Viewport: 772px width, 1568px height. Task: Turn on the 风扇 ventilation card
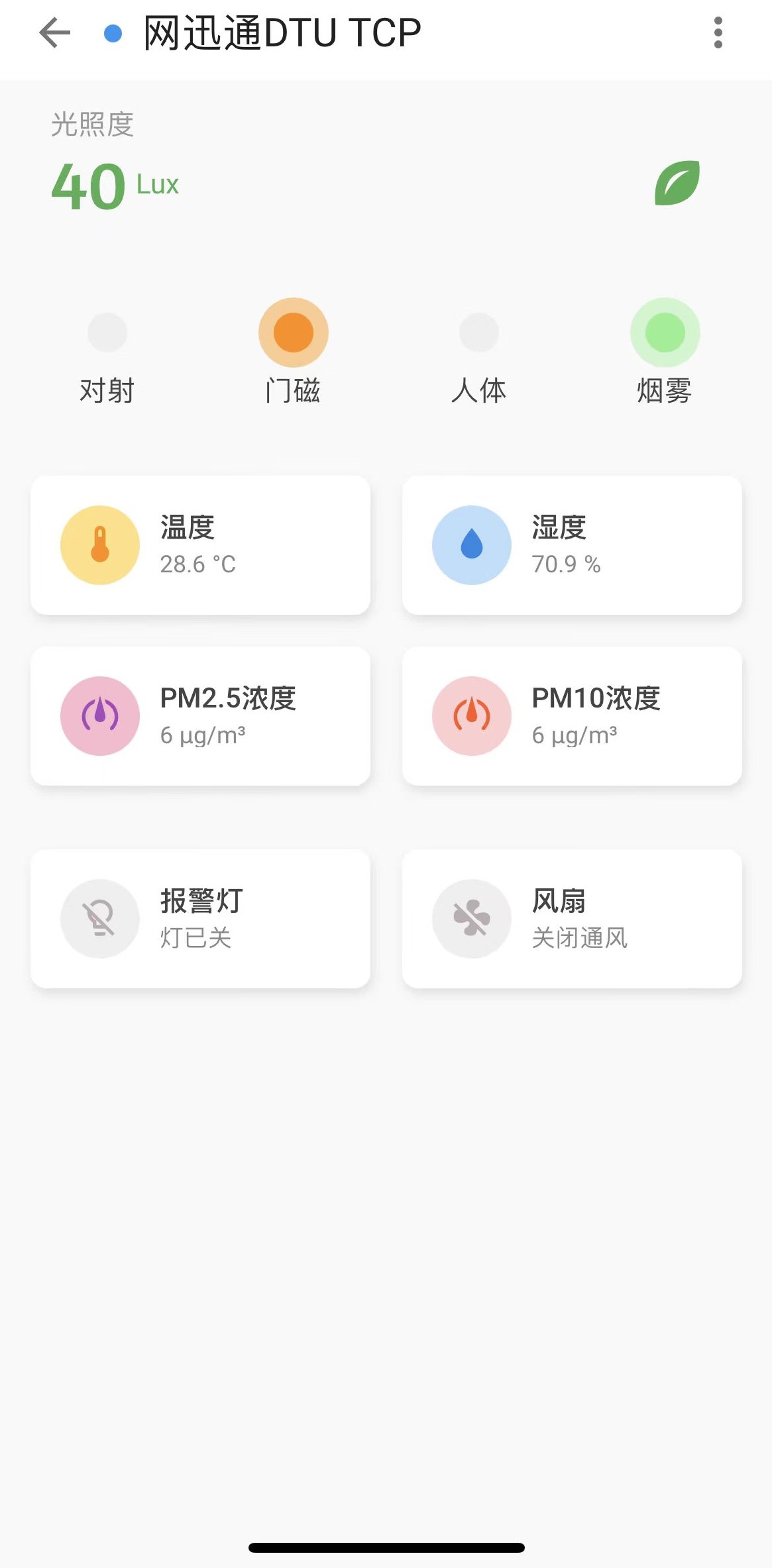click(572, 918)
